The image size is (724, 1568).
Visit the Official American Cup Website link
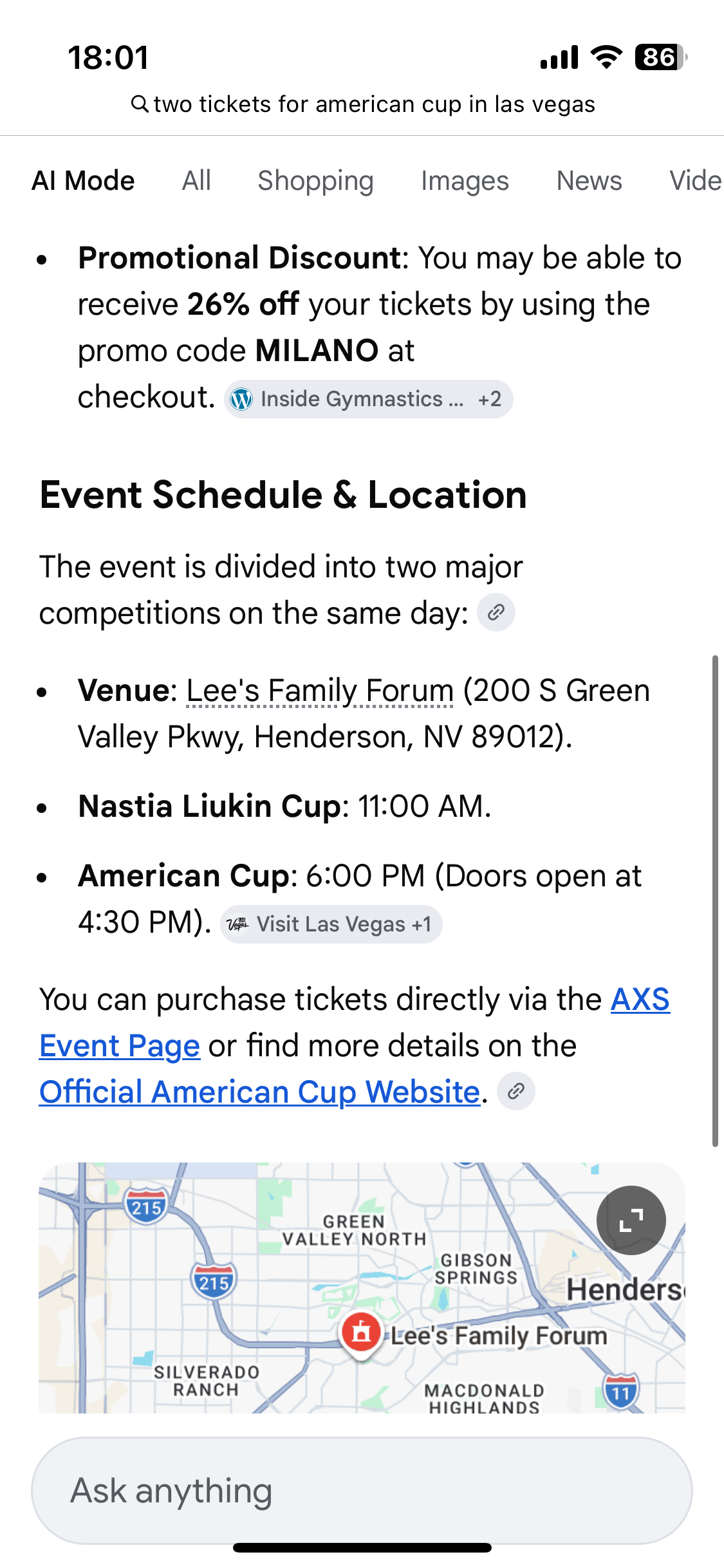click(x=260, y=1092)
